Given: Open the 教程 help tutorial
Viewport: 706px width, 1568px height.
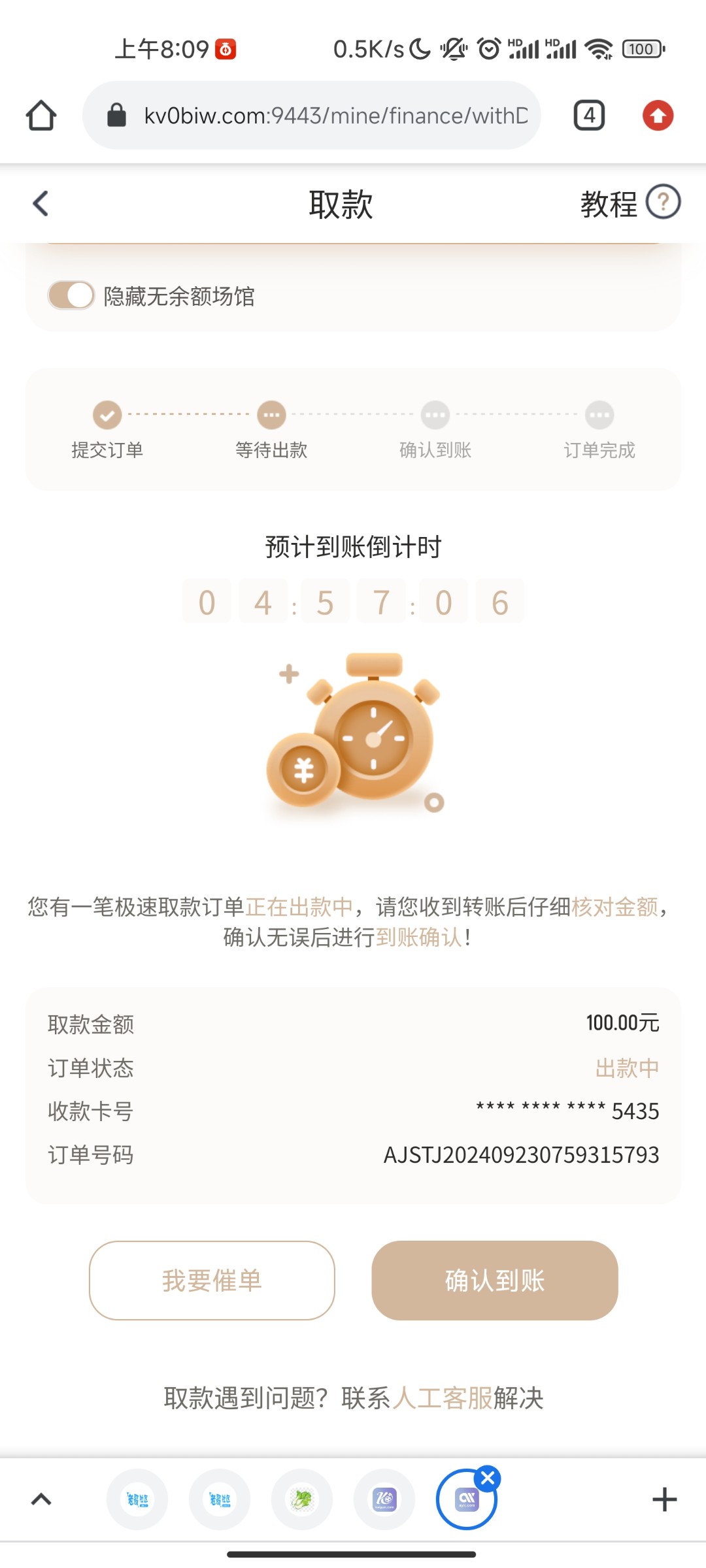Looking at the screenshot, I should click(x=630, y=203).
